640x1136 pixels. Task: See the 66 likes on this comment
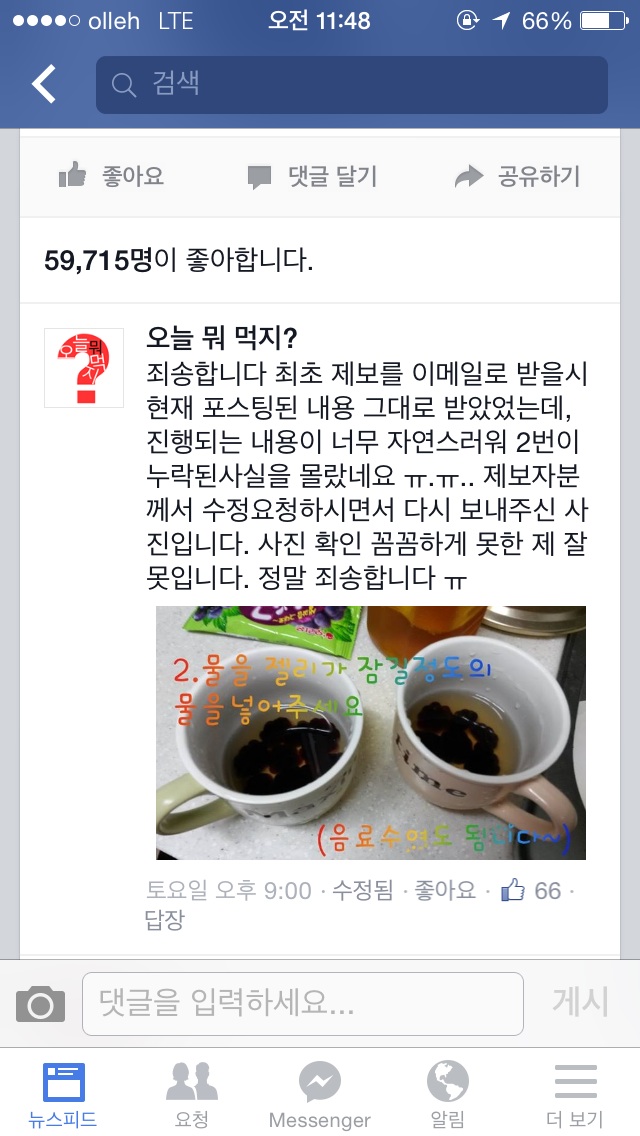533,890
